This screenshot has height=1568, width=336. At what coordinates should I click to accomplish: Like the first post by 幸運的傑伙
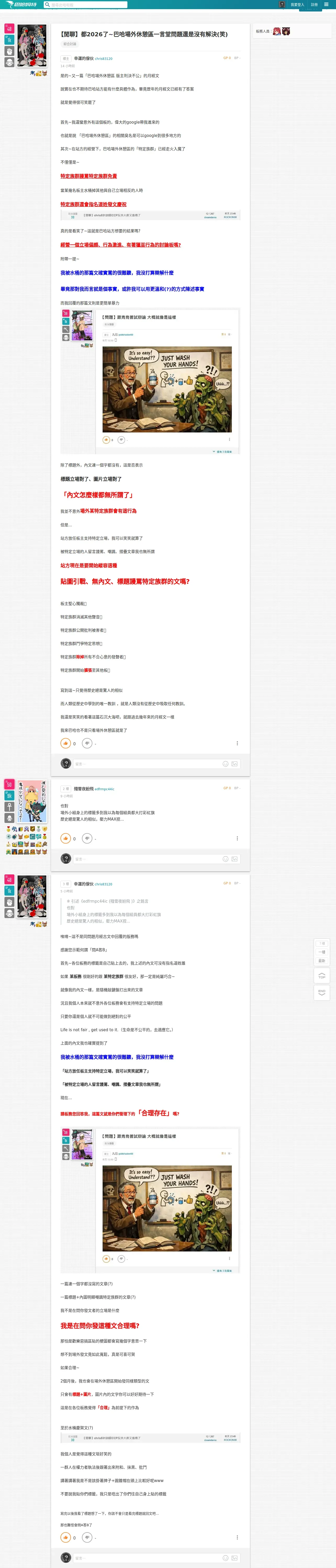coord(65,743)
